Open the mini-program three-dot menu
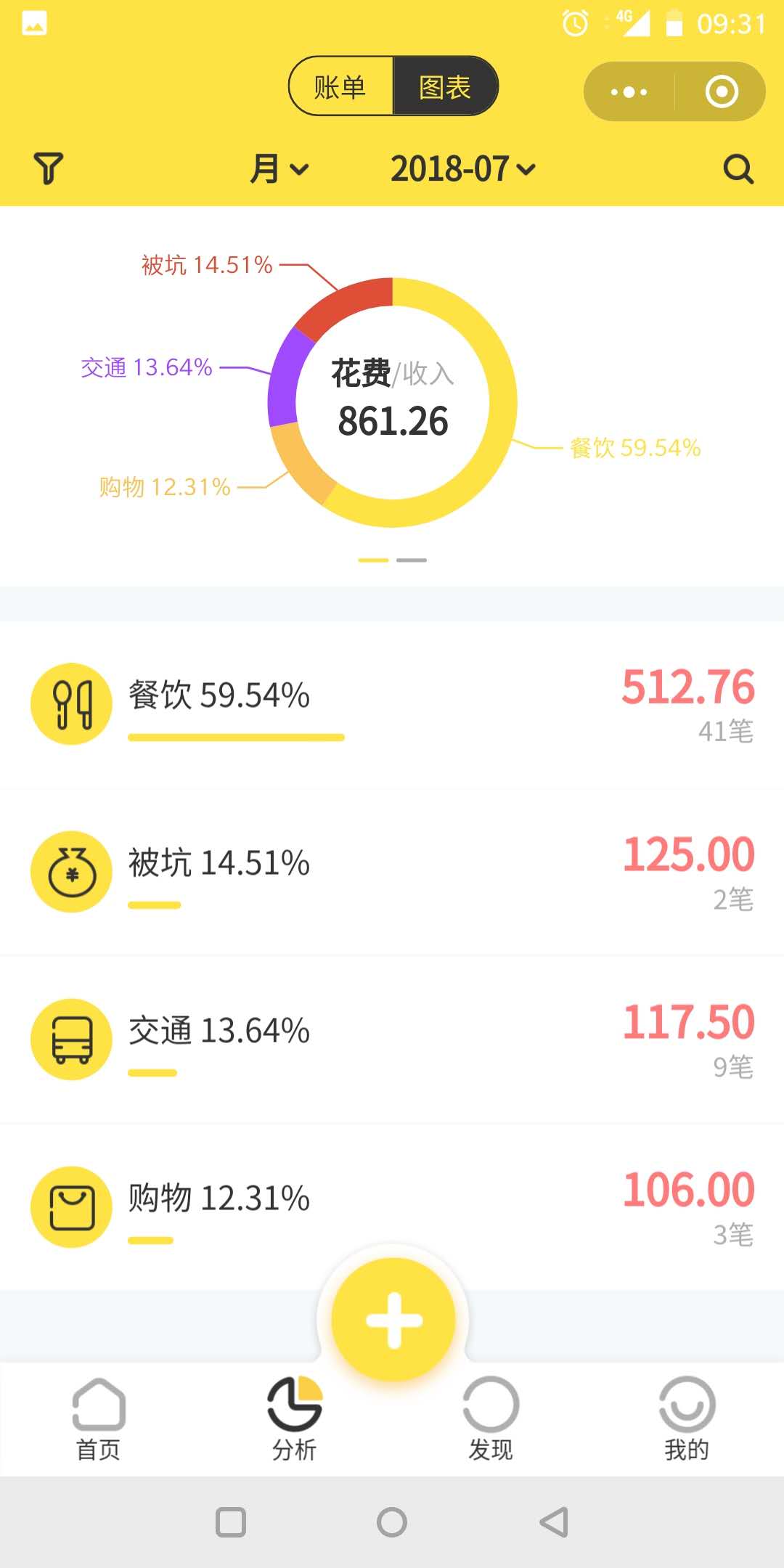Image resolution: width=784 pixels, height=1568 pixels. point(629,92)
